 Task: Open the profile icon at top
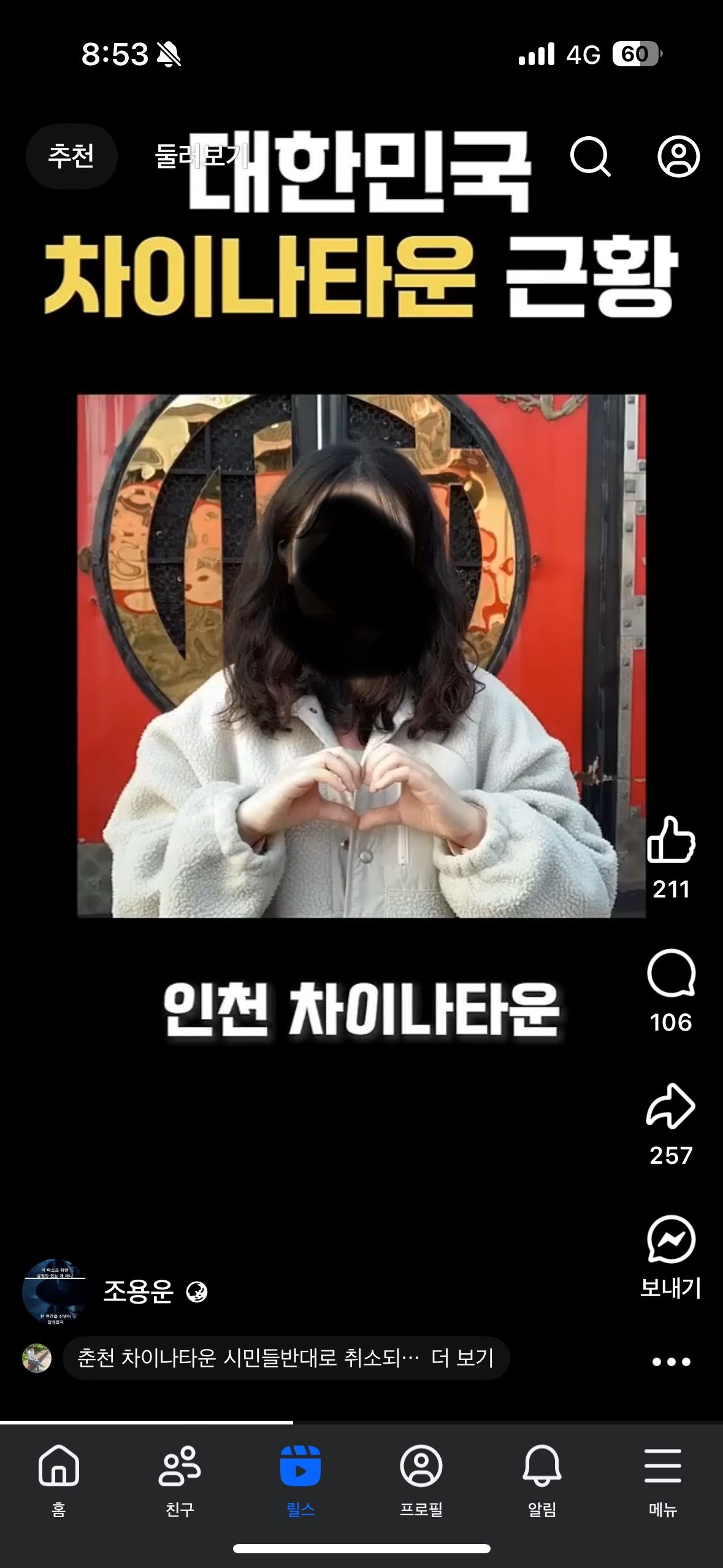tap(678, 157)
